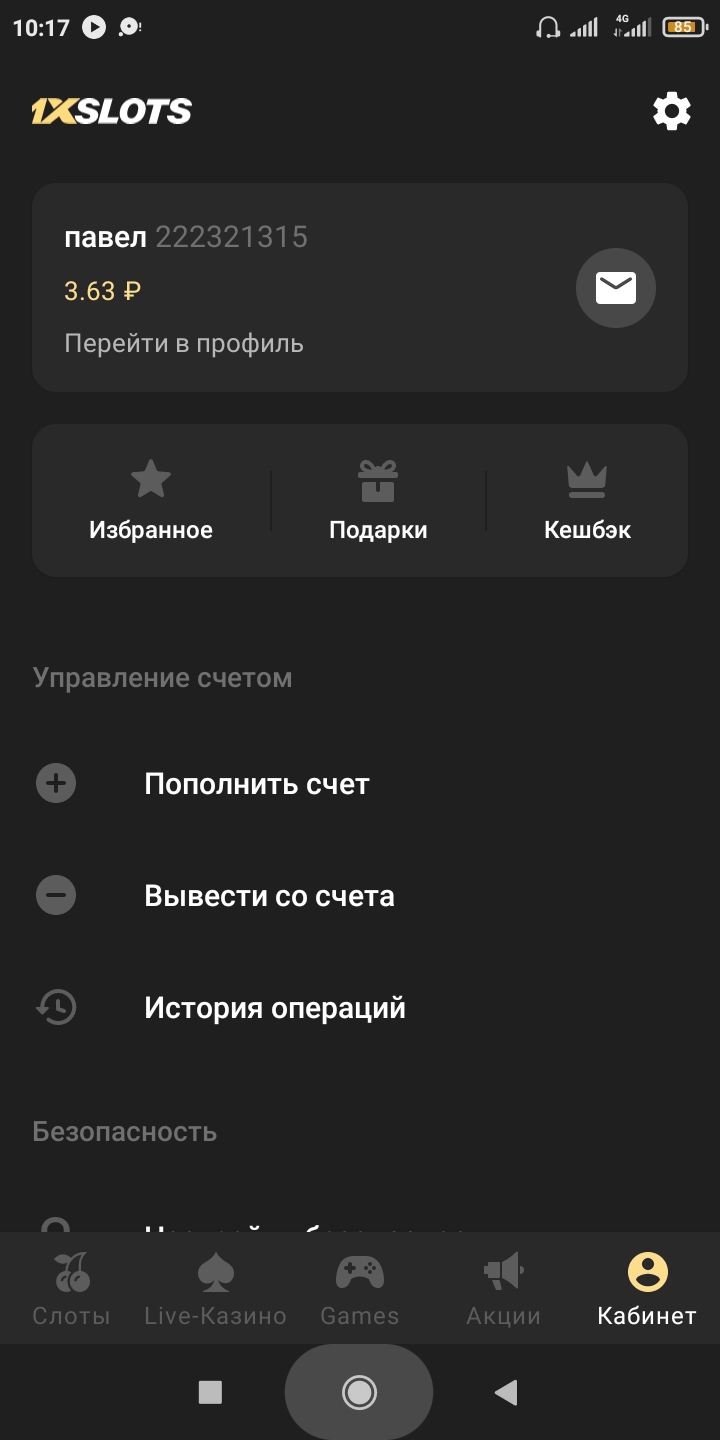Open messages via the envelope icon
Image resolution: width=720 pixels, height=1440 pixels.
coord(615,288)
